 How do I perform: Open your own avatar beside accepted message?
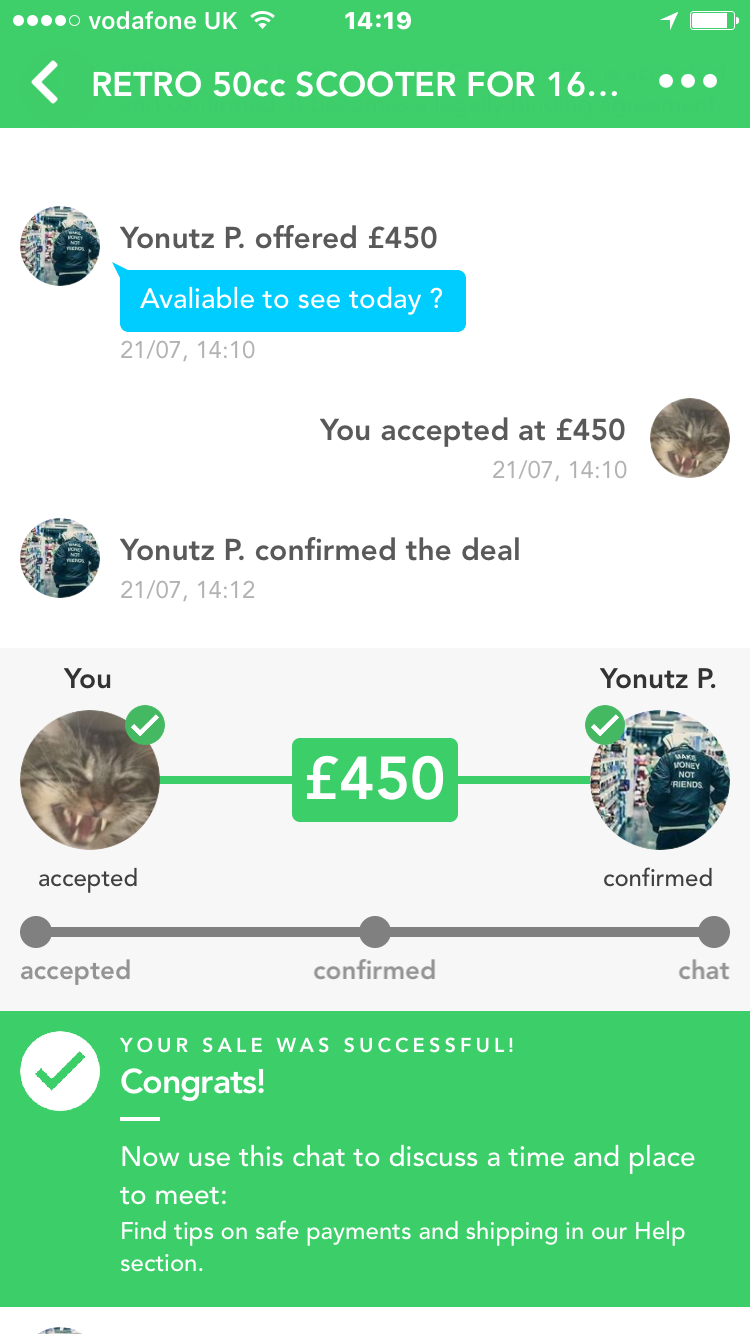click(x=689, y=438)
